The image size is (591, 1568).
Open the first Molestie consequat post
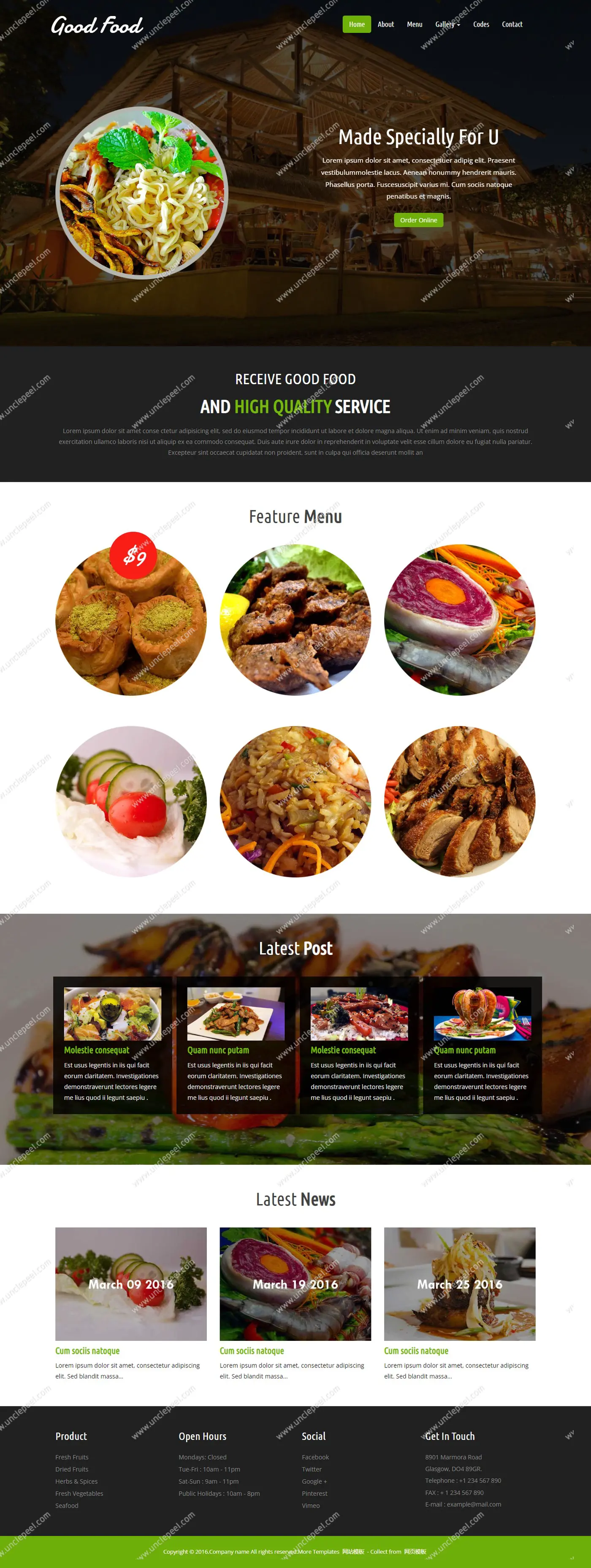96,1050
